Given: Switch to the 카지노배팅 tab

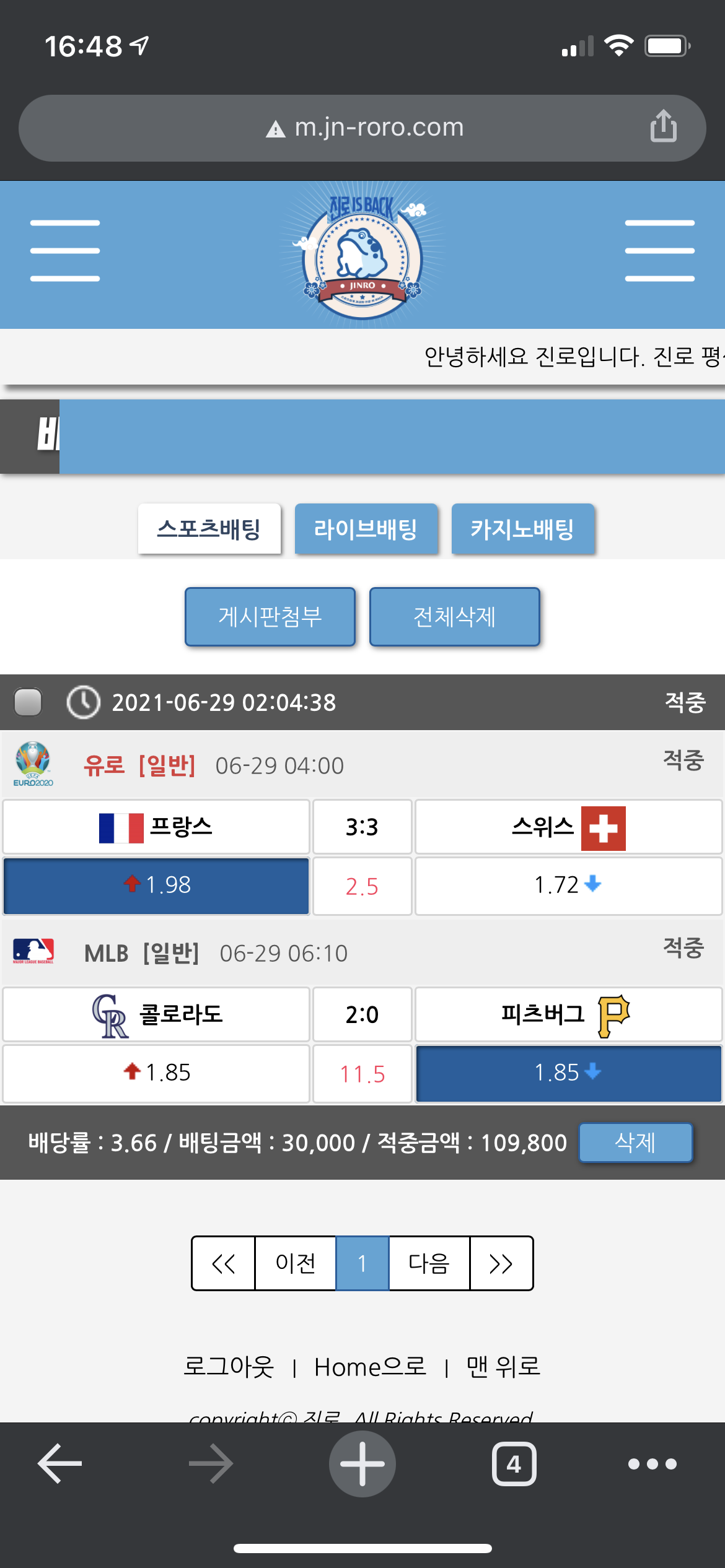Looking at the screenshot, I should 522,529.
